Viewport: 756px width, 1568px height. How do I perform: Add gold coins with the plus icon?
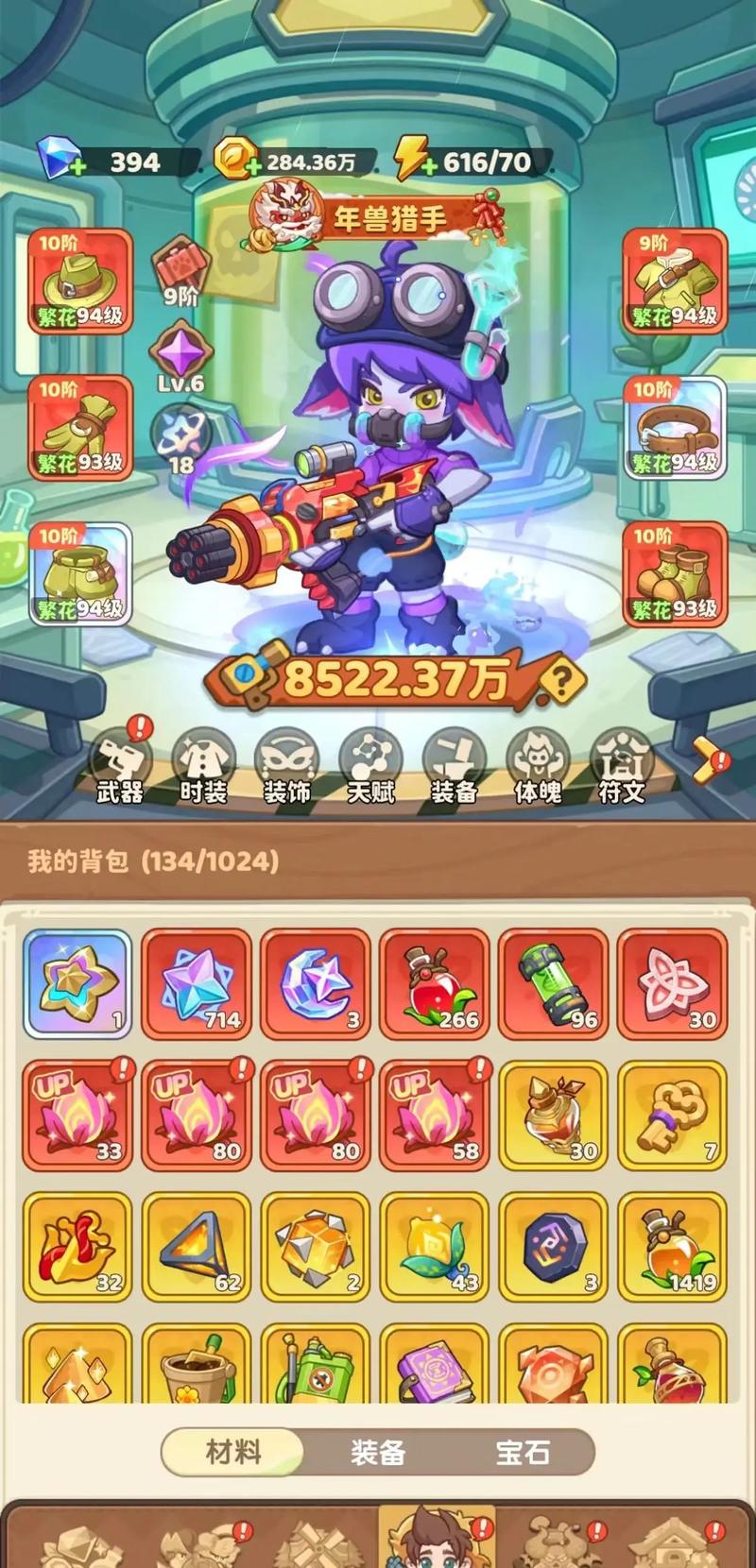point(251,169)
